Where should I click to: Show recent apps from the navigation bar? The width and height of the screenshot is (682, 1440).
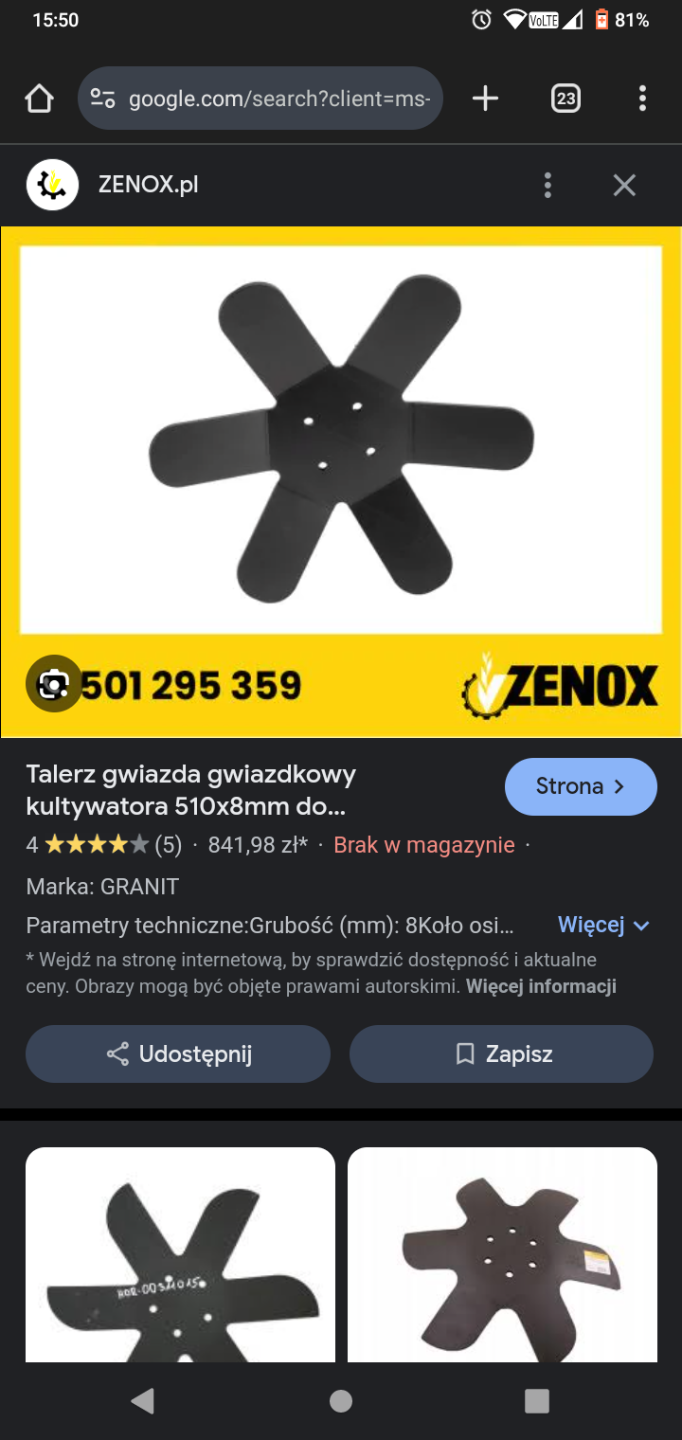click(537, 1401)
